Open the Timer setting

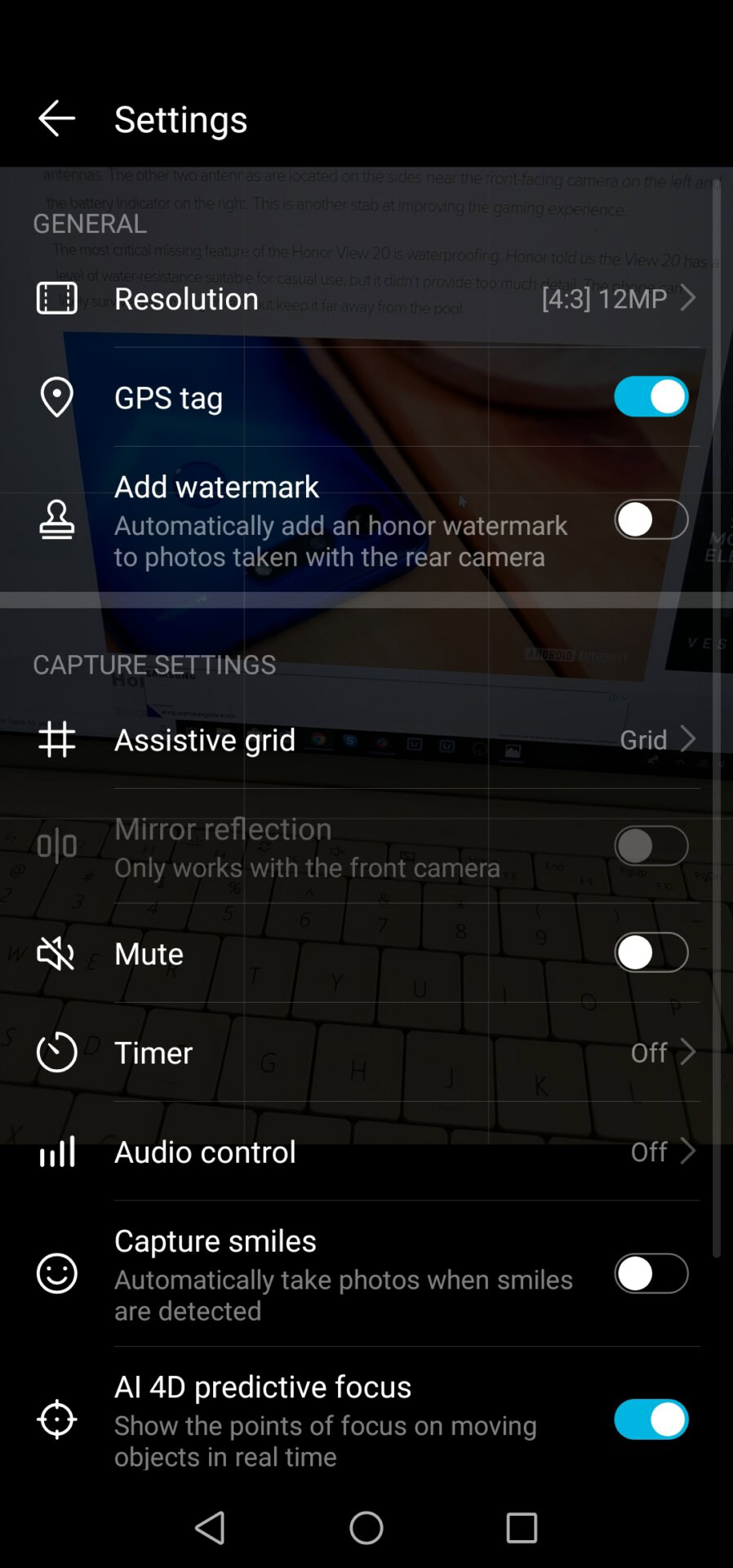[x=366, y=1052]
